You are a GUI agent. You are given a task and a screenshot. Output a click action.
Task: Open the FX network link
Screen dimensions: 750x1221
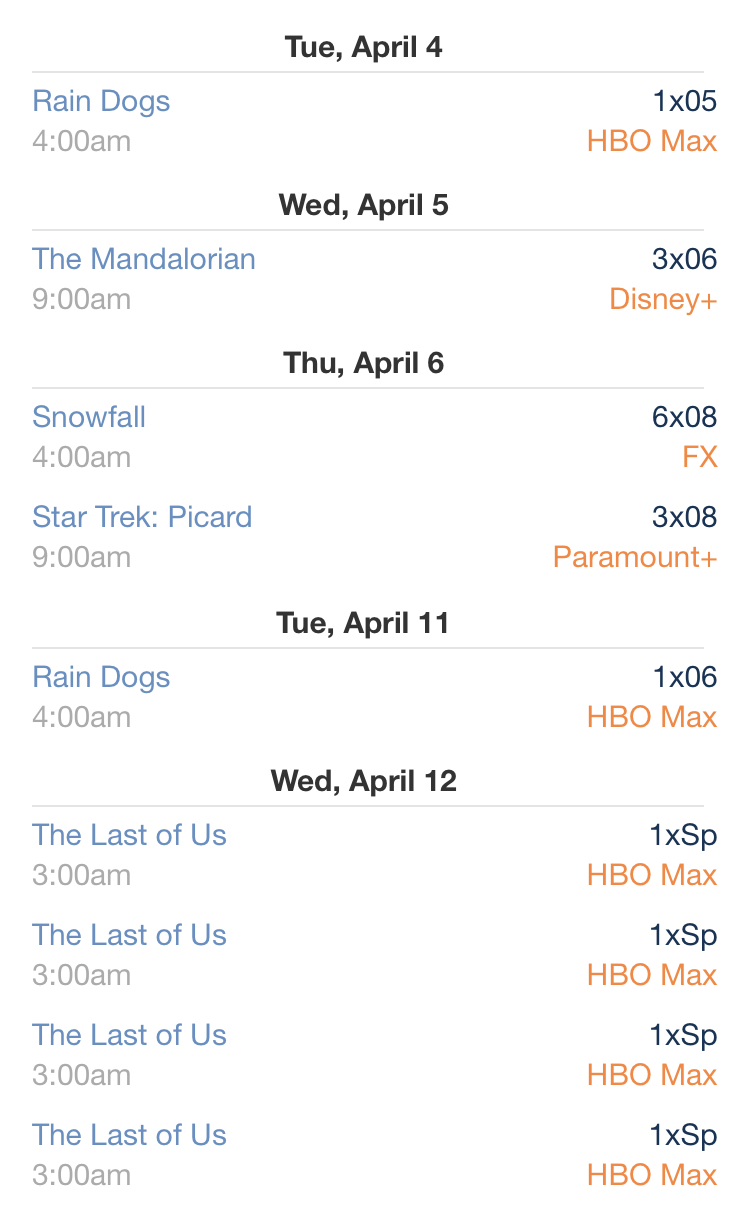coord(700,457)
